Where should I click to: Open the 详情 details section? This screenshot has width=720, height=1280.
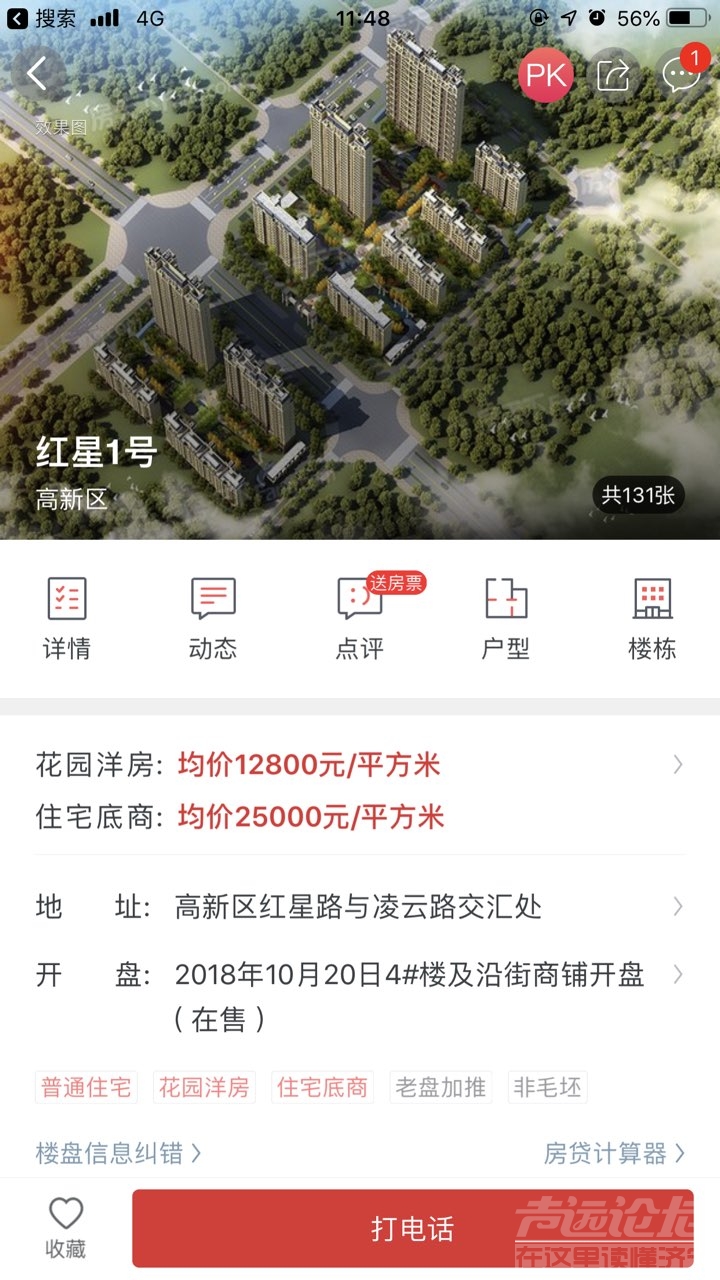point(67,619)
